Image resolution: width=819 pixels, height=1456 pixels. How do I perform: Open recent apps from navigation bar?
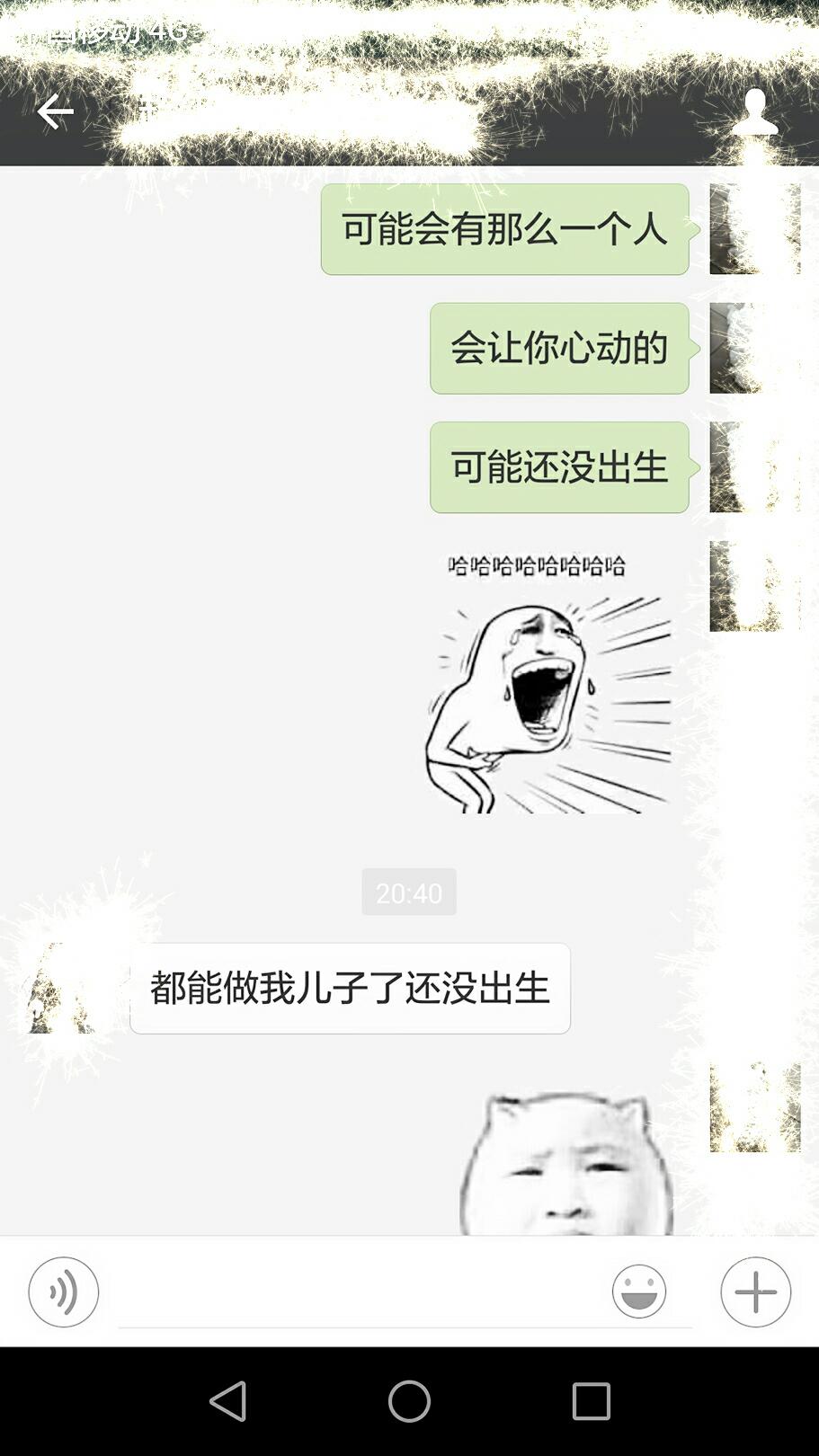(x=591, y=1400)
